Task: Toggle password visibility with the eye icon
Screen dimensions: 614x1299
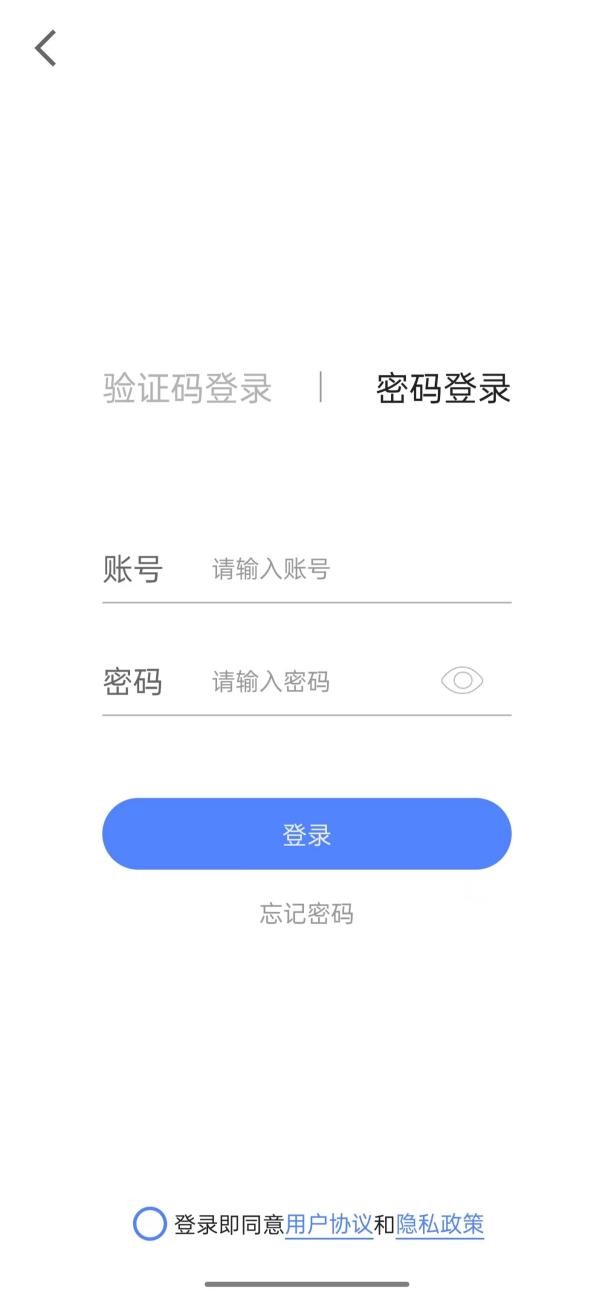Action: 462,682
